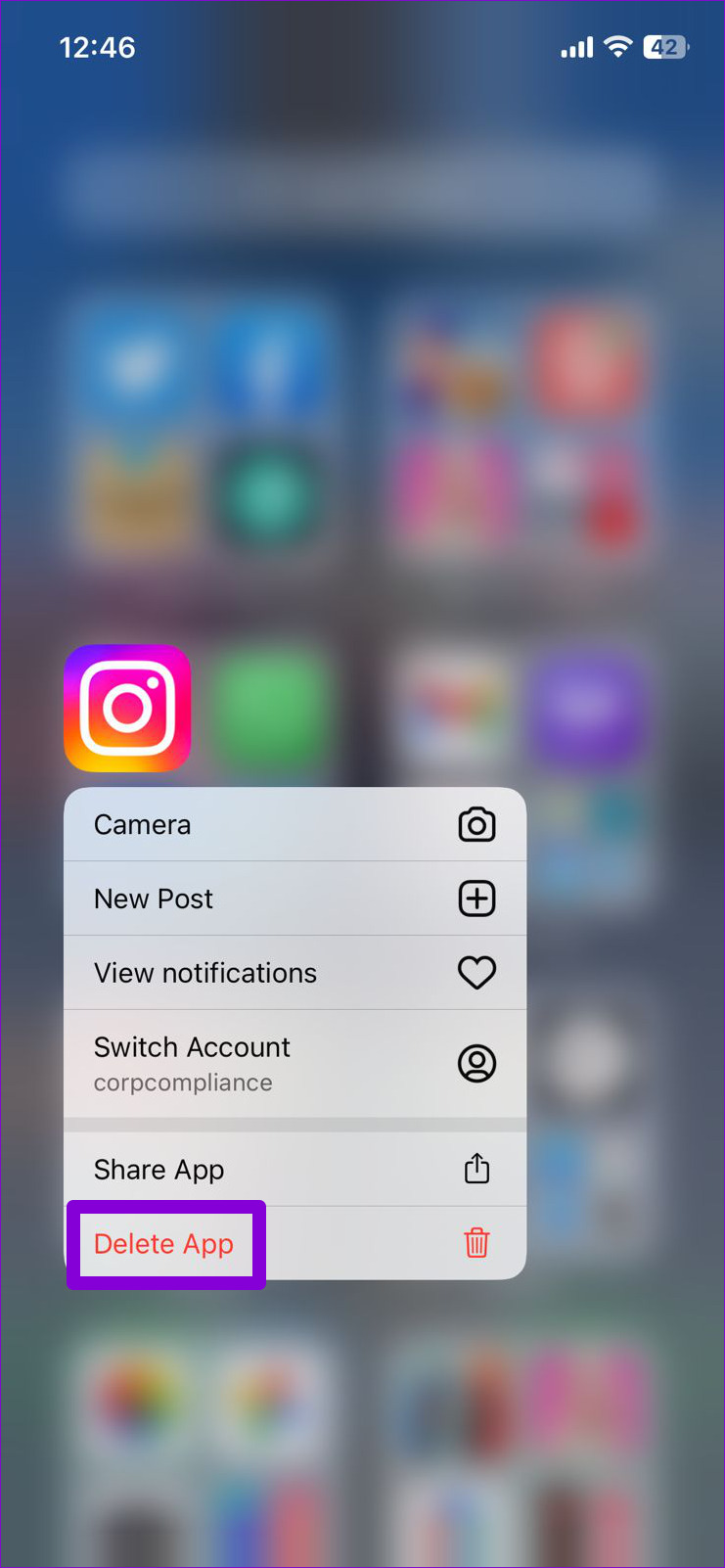The height and width of the screenshot is (1568, 725).
Task: Choose New Post from the menu
Action: pyautogui.click(x=294, y=899)
